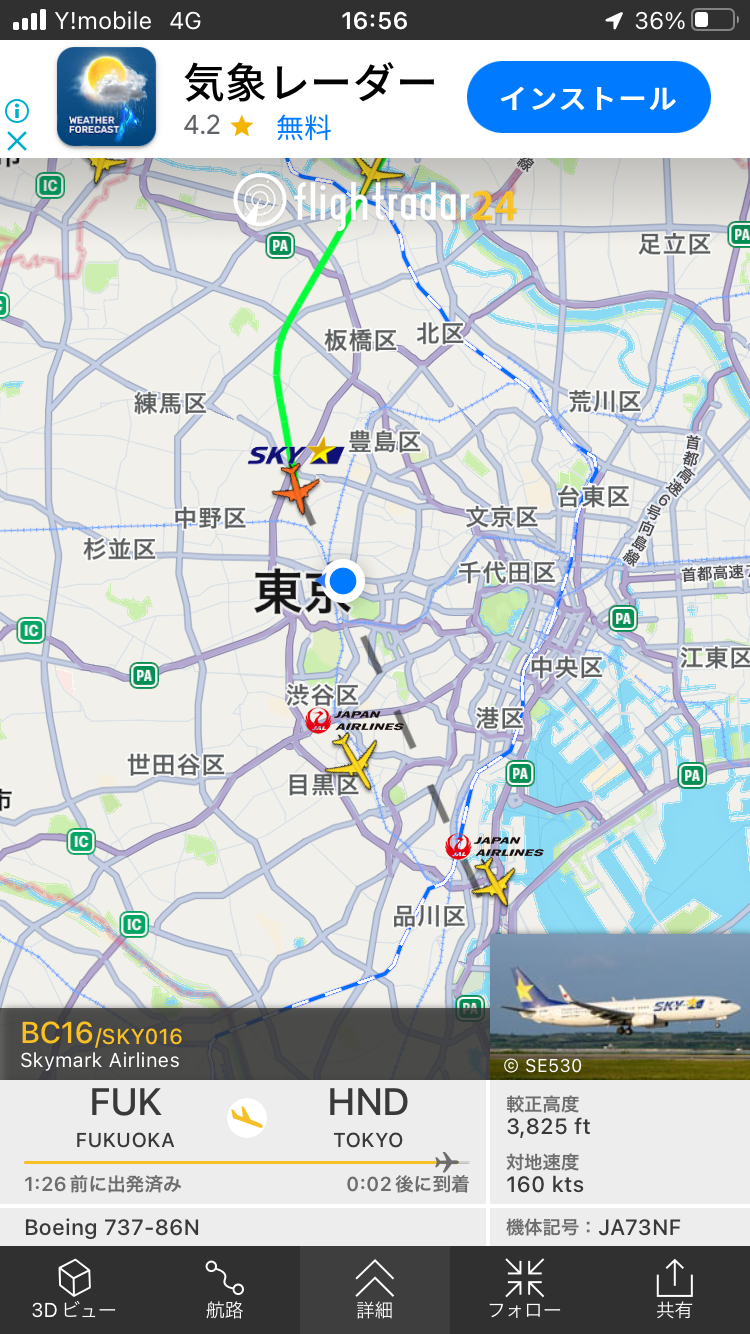Select the JAL plane near 目黒区
Screen dimensions: 750x1334
352,762
